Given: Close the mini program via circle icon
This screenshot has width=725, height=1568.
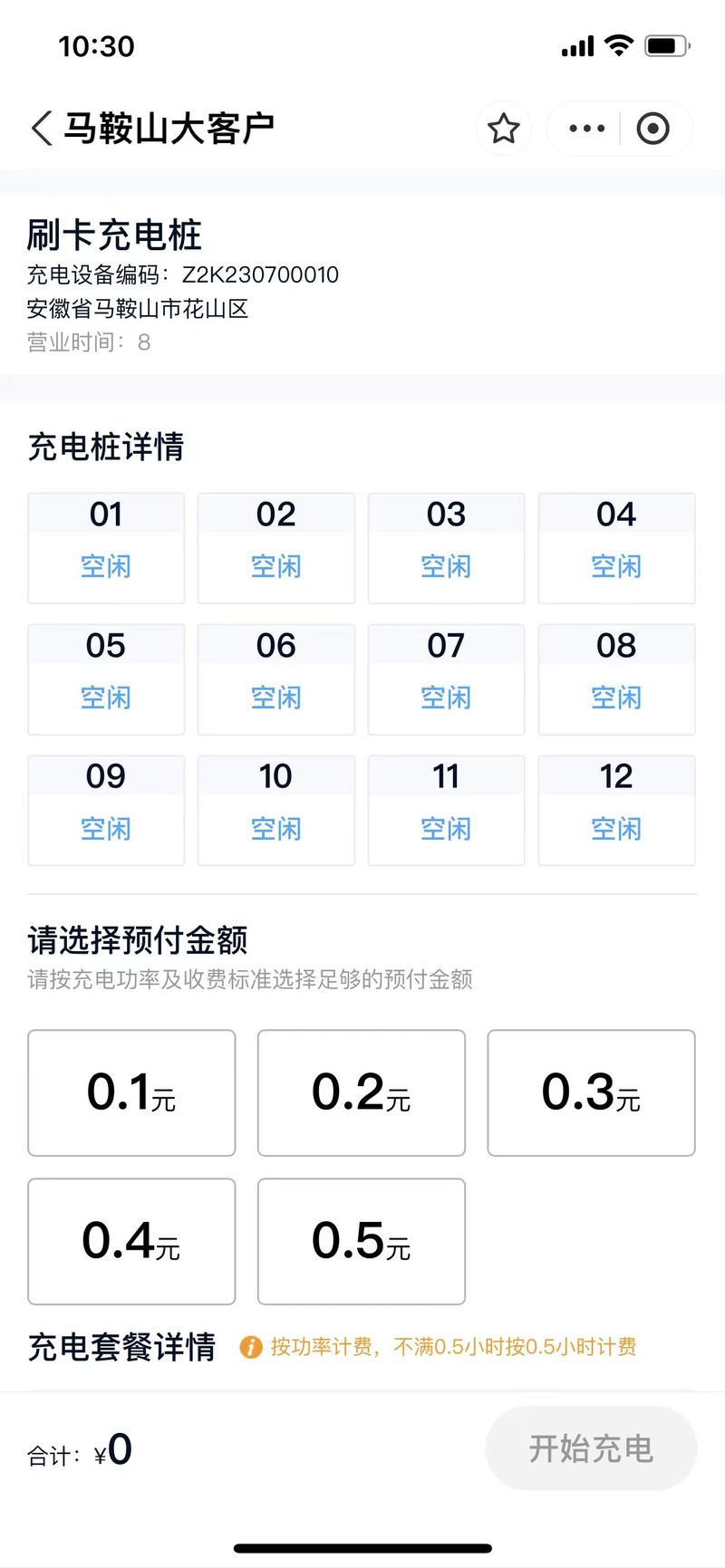Looking at the screenshot, I should [652, 129].
